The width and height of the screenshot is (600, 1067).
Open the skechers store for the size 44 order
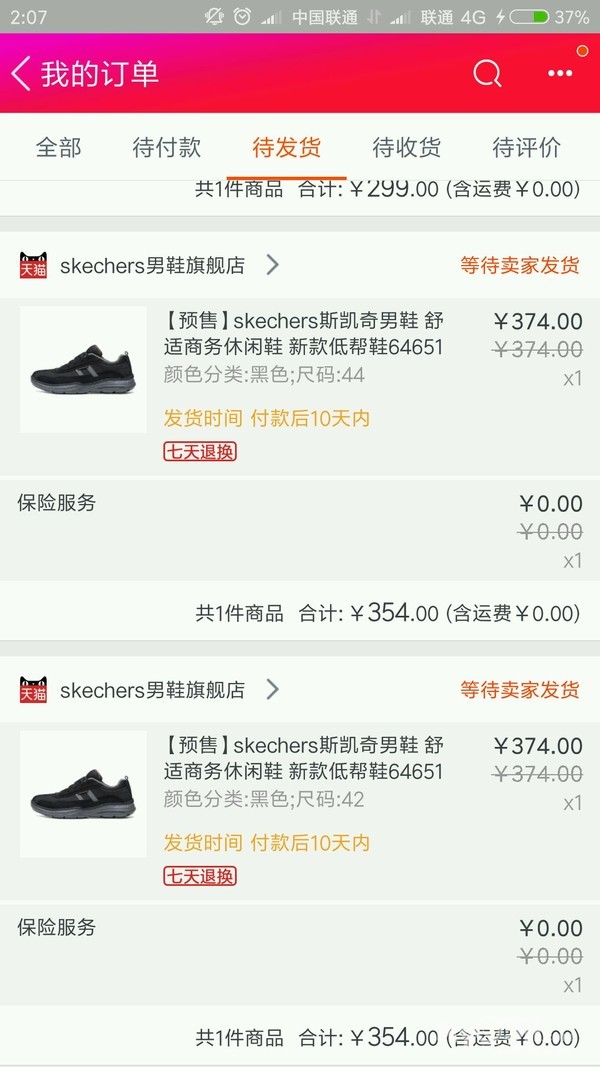pyautogui.click(x=152, y=265)
